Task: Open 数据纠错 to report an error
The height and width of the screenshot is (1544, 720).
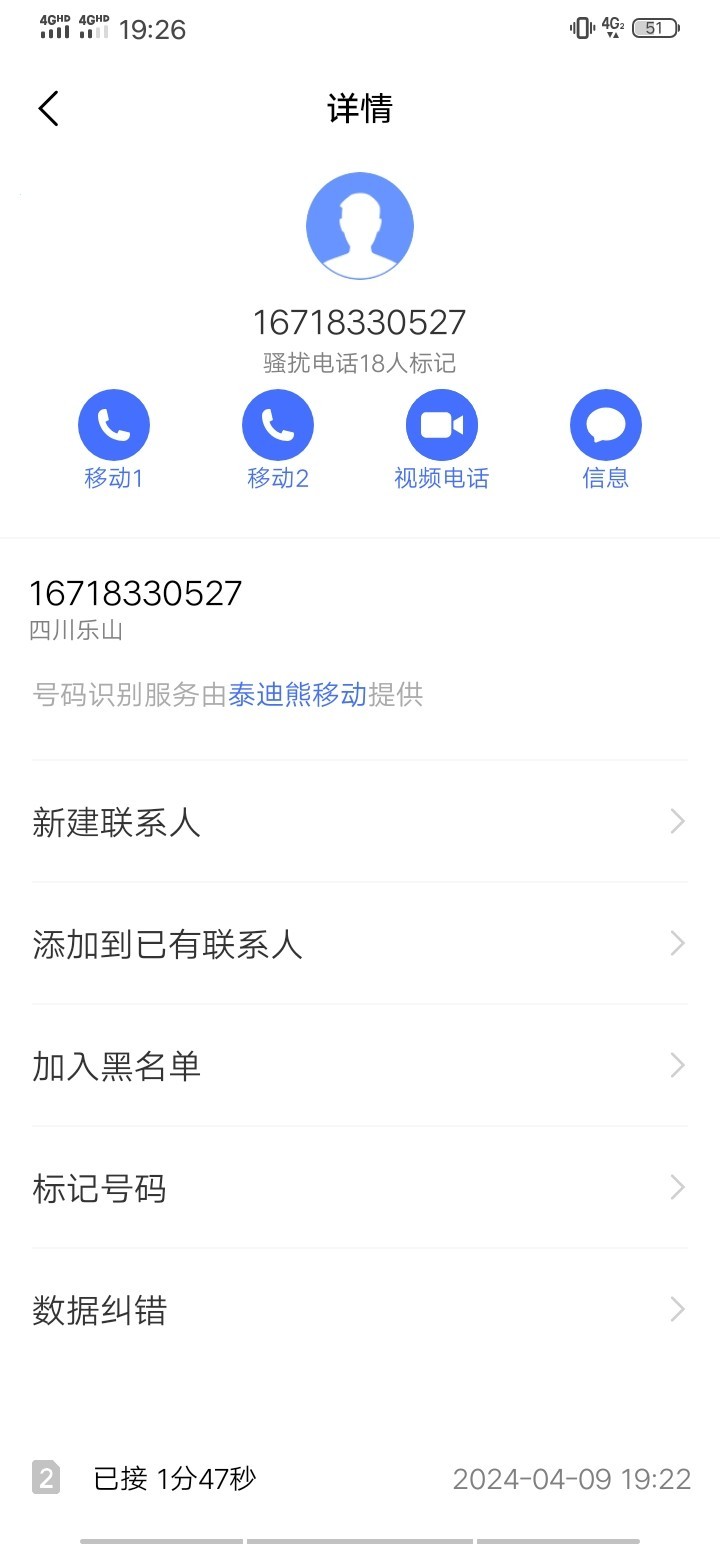Action: tap(359, 1310)
